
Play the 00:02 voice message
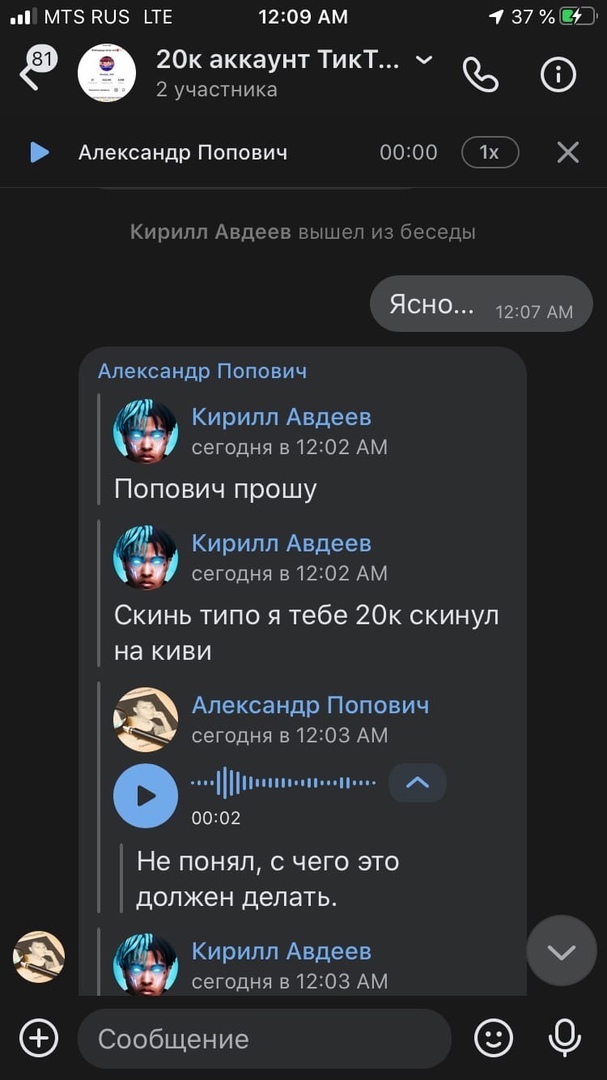146,795
